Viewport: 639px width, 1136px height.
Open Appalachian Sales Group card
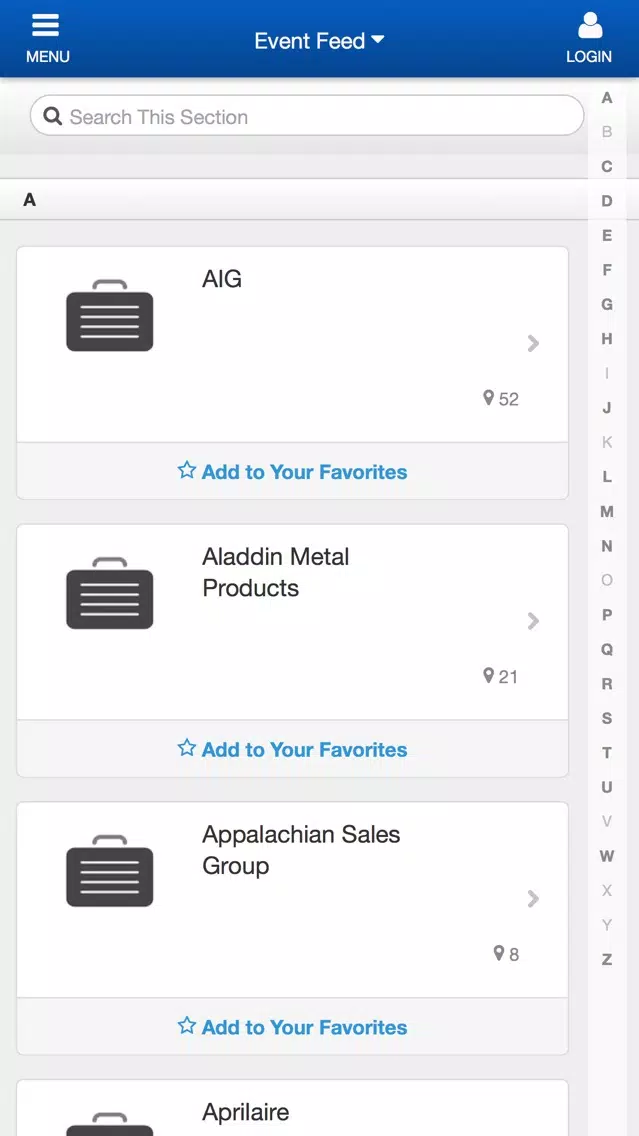[292, 900]
